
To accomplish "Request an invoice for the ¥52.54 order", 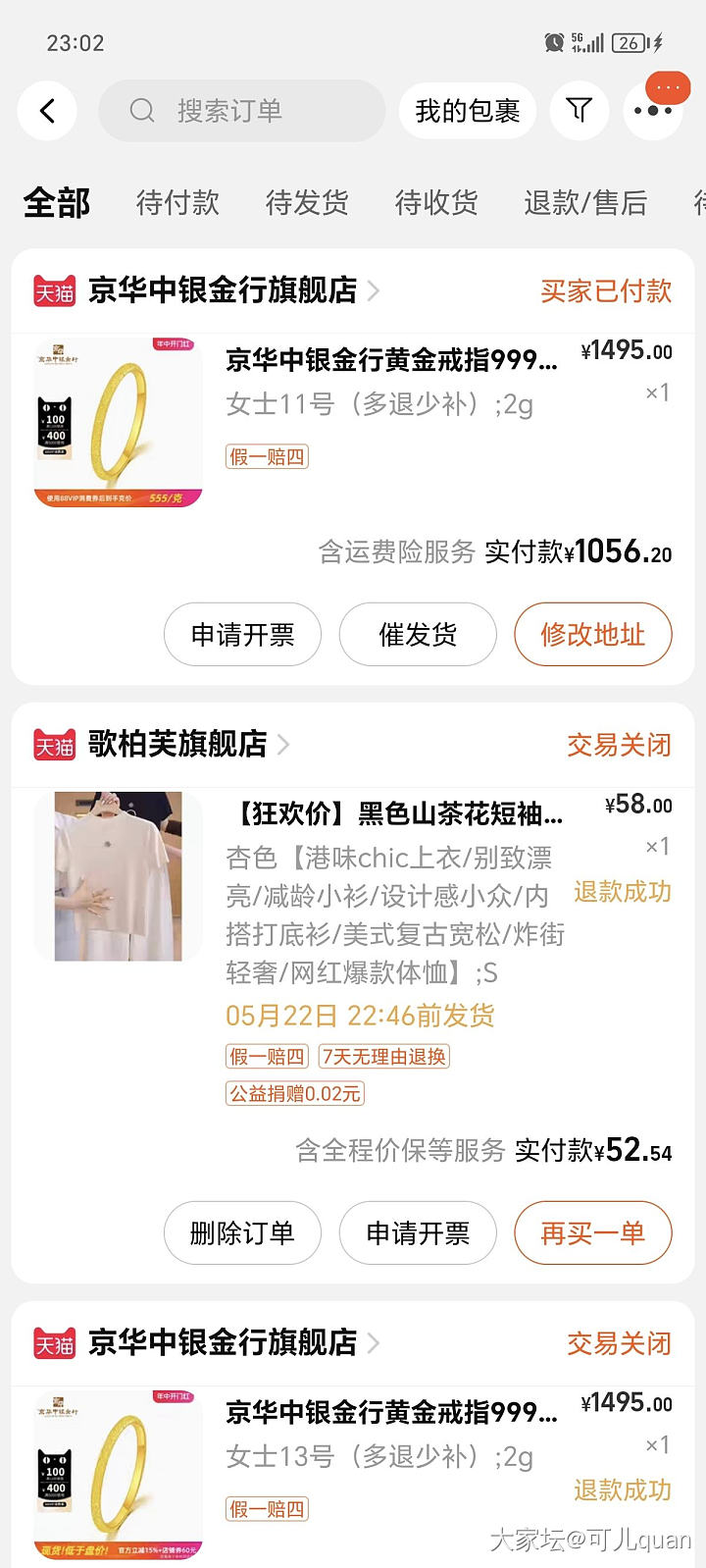I will click(418, 1233).
